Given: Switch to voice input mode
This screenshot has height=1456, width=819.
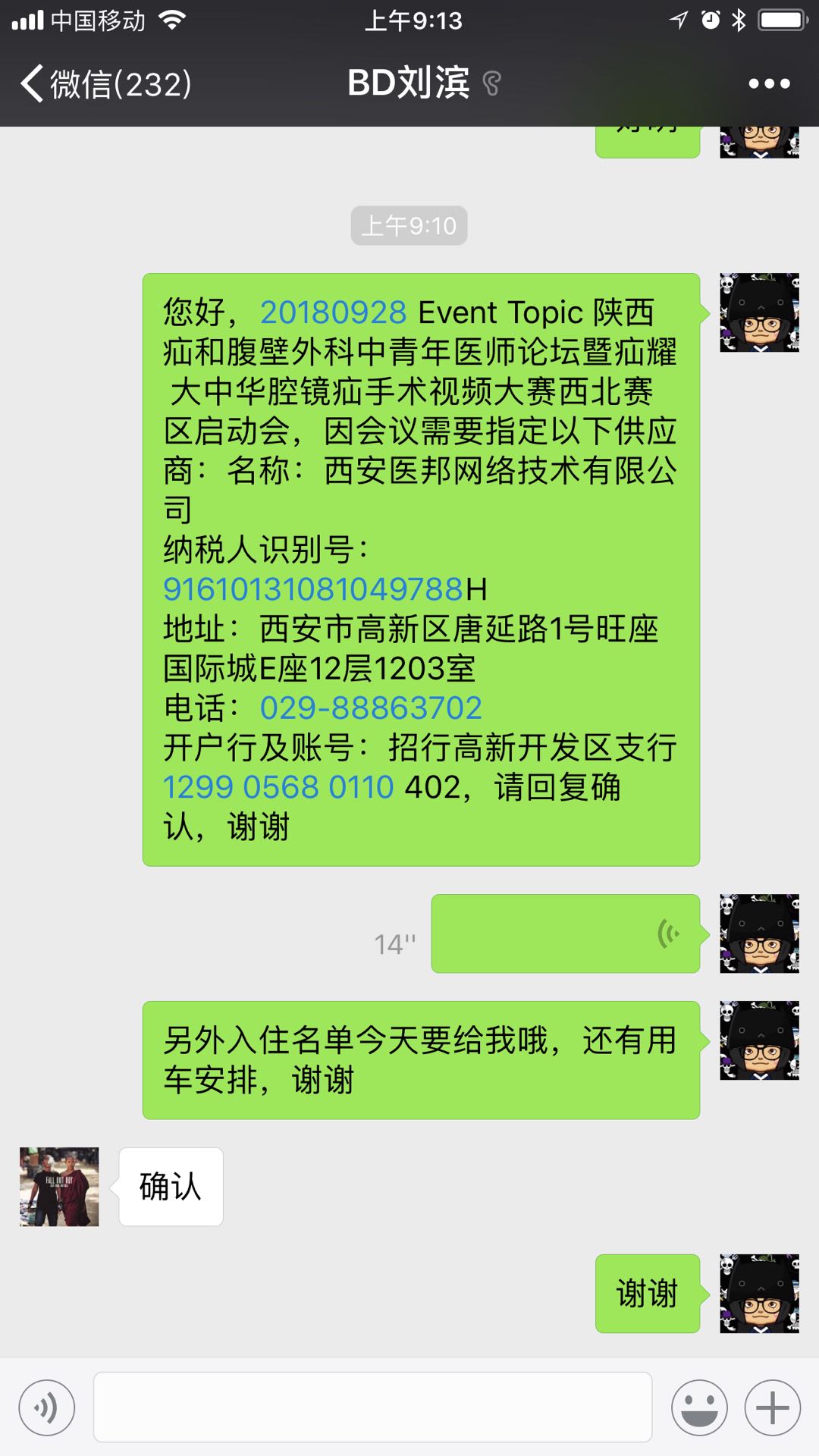Looking at the screenshot, I should pos(47,1408).
